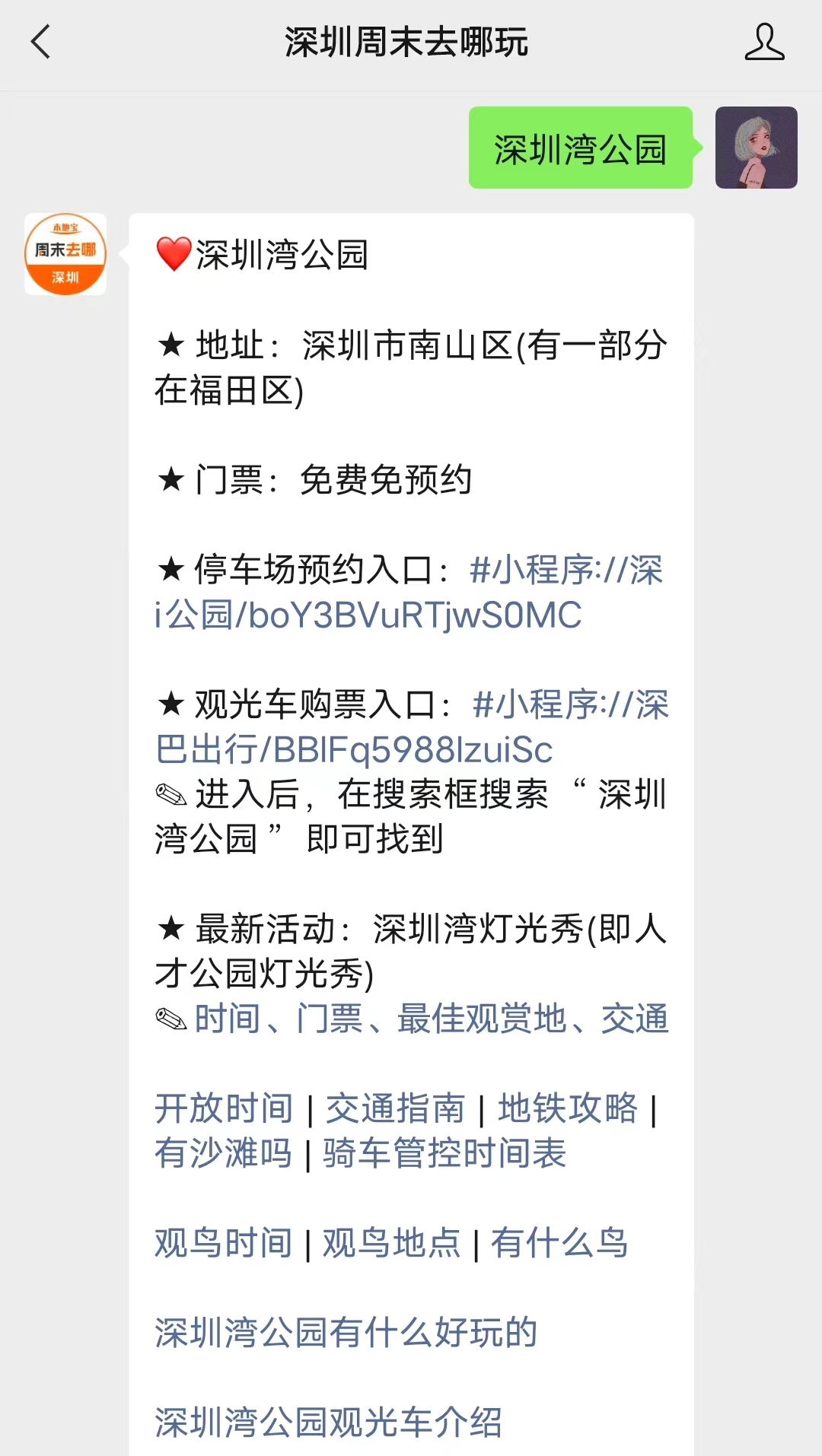Tap the red heart icon in reply header
The height and width of the screenshot is (1456, 822).
tap(174, 253)
